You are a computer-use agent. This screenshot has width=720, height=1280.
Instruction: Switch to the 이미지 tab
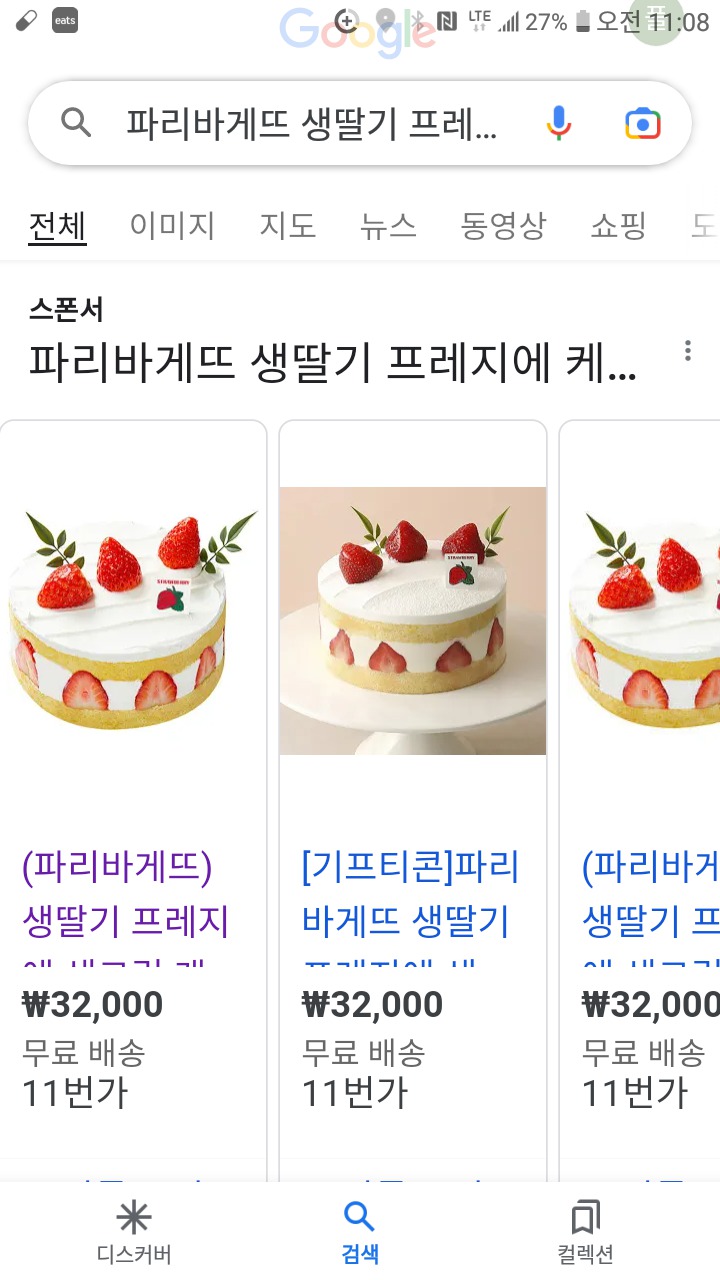click(171, 226)
